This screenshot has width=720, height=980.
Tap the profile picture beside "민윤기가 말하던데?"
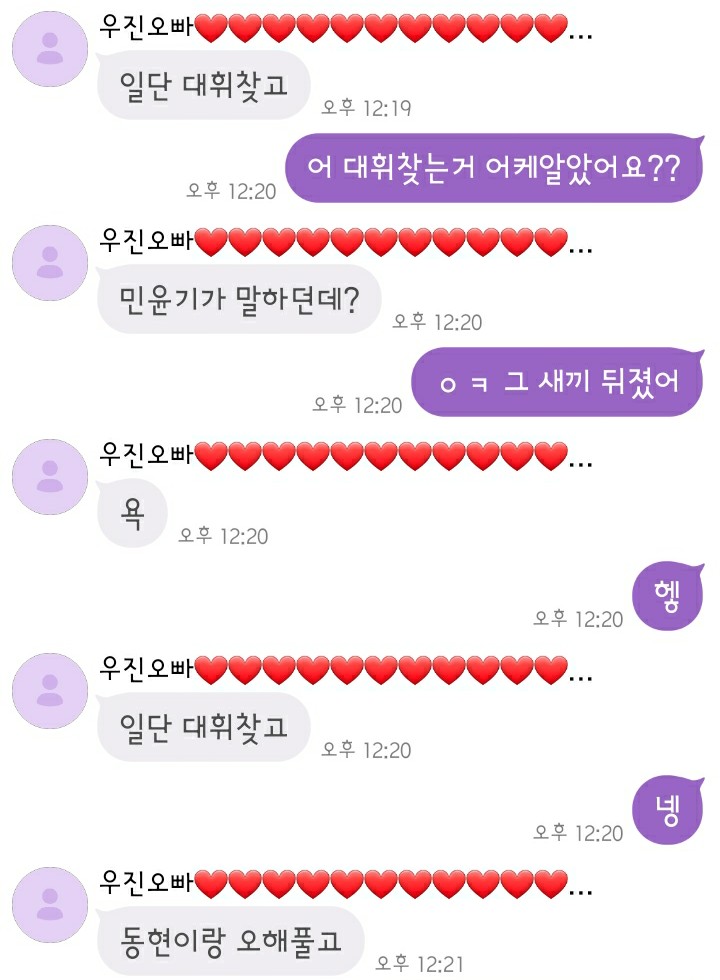point(49,263)
